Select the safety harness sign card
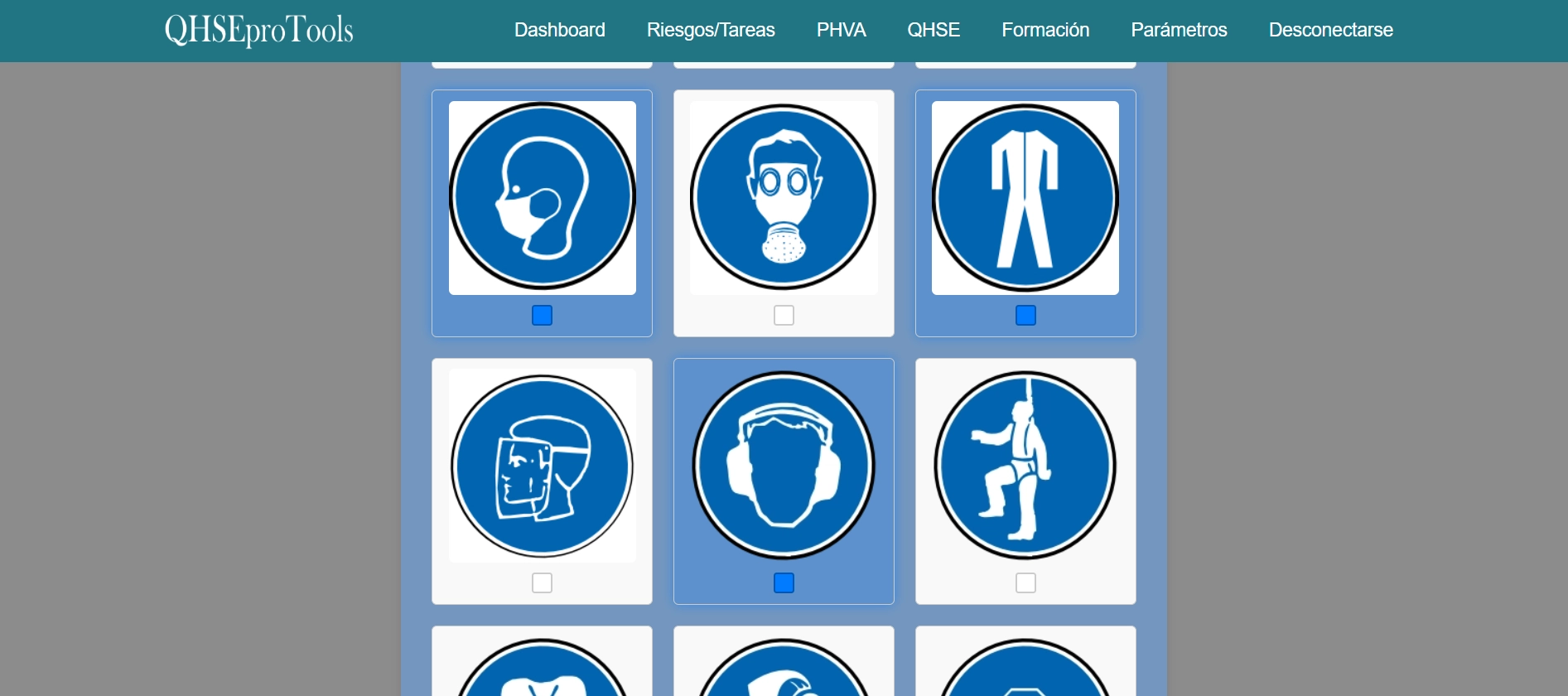Viewport: 1568px width, 696px height. [x=1025, y=466]
